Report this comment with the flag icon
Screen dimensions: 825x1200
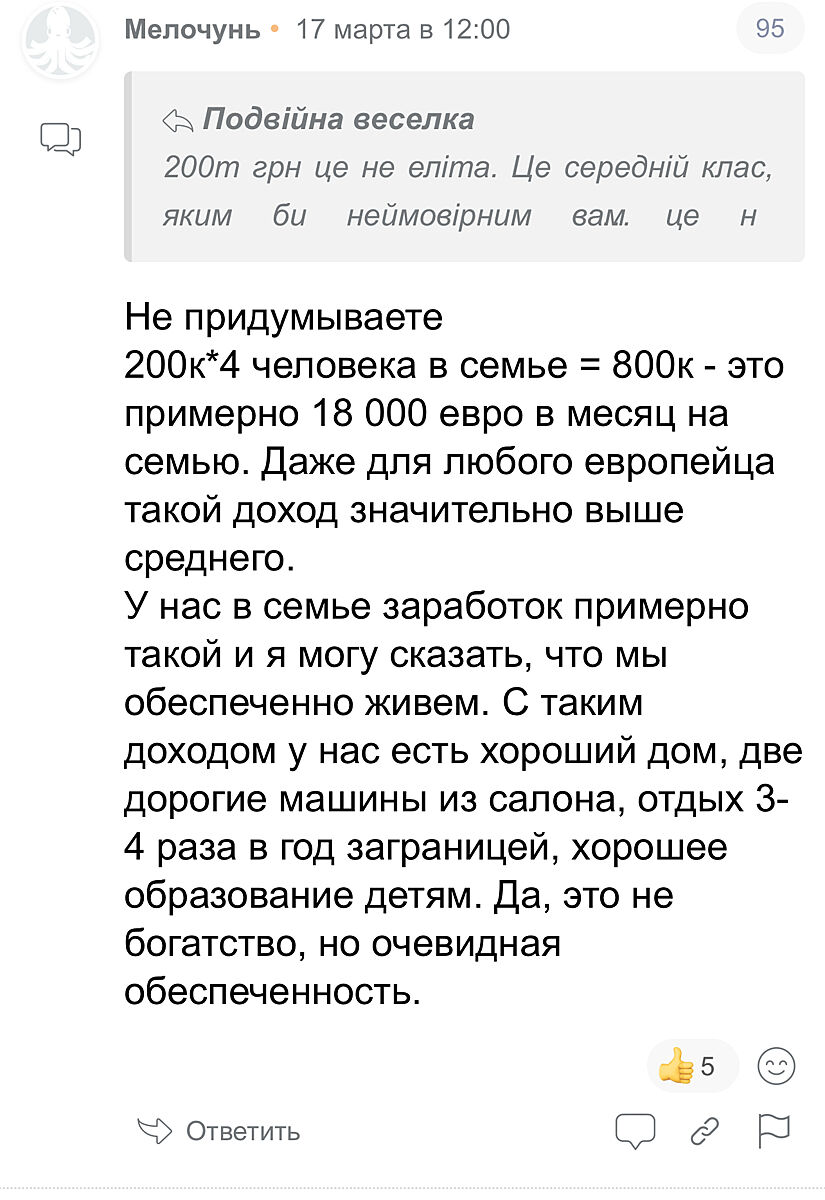click(x=773, y=1131)
